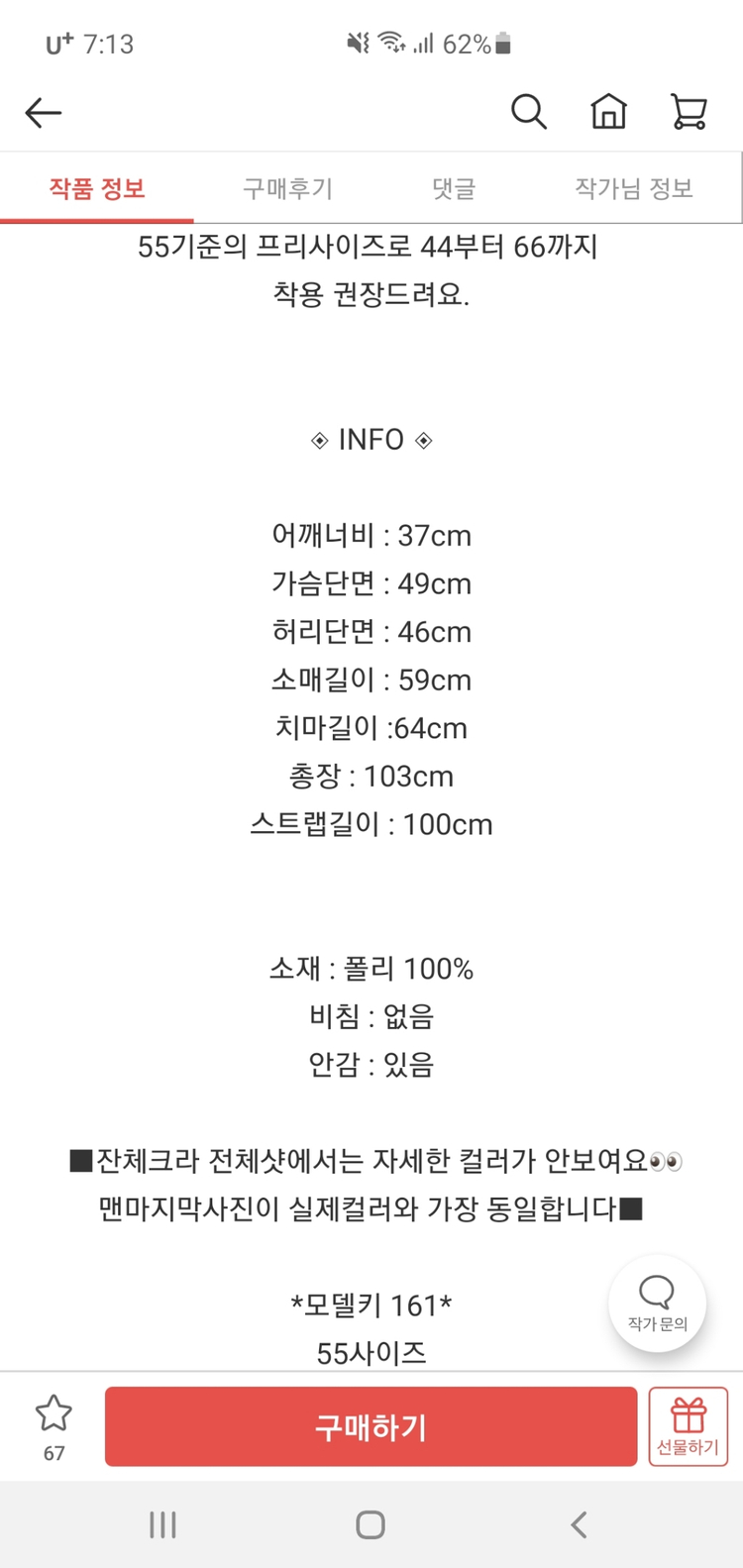Open the shopping cart icon
The width and height of the screenshot is (743, 1568).
click(x=690, y=112)
